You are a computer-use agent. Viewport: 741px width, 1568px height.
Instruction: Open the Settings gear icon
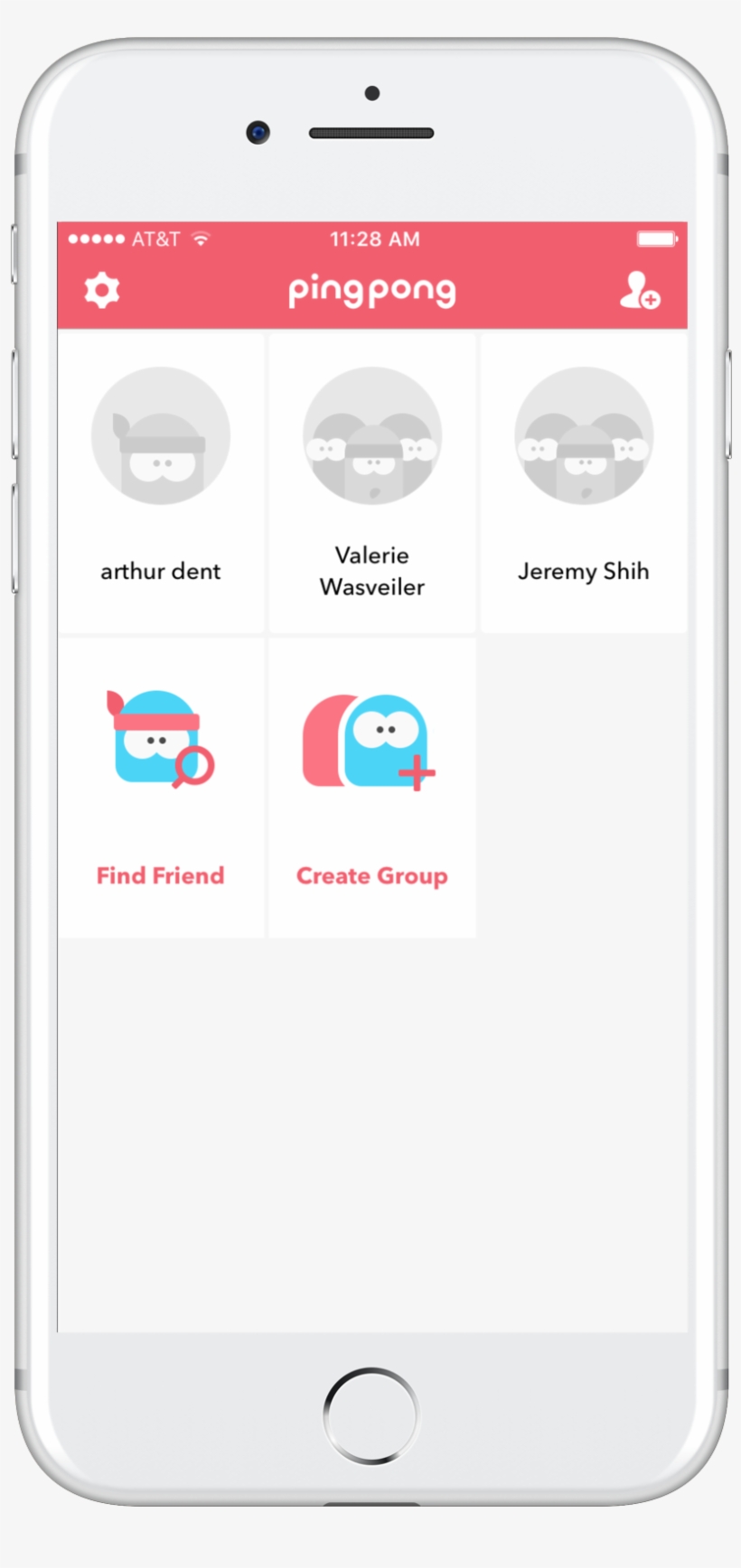click(x=101, y=290)
